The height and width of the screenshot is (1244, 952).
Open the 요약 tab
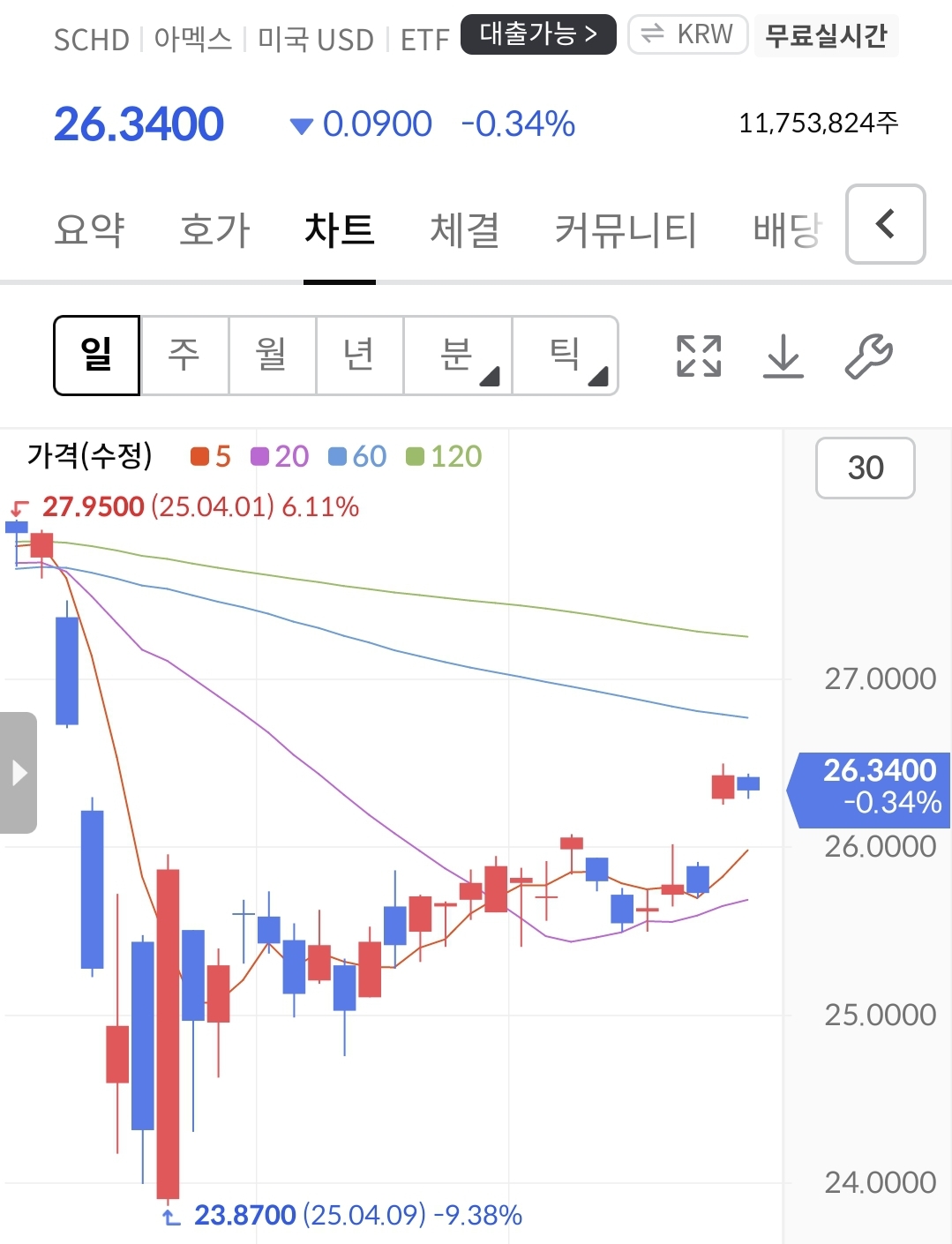pyautogui.click(x=89, y=230)
